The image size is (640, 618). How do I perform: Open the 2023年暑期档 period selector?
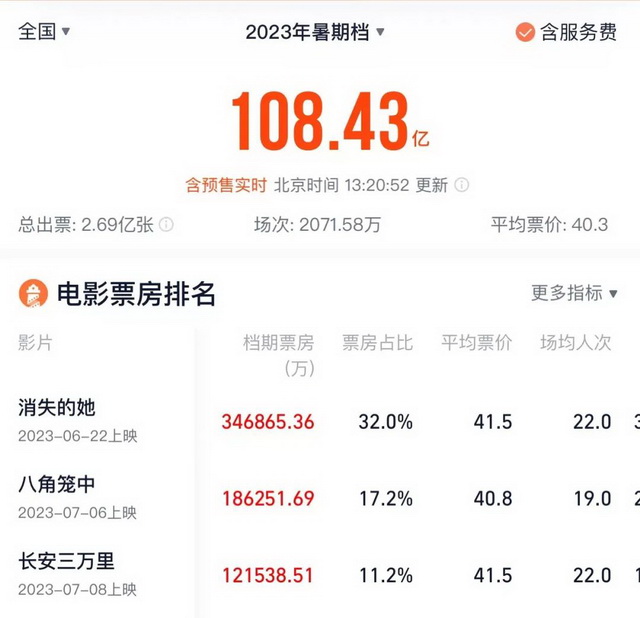click(x=315, y=32)
